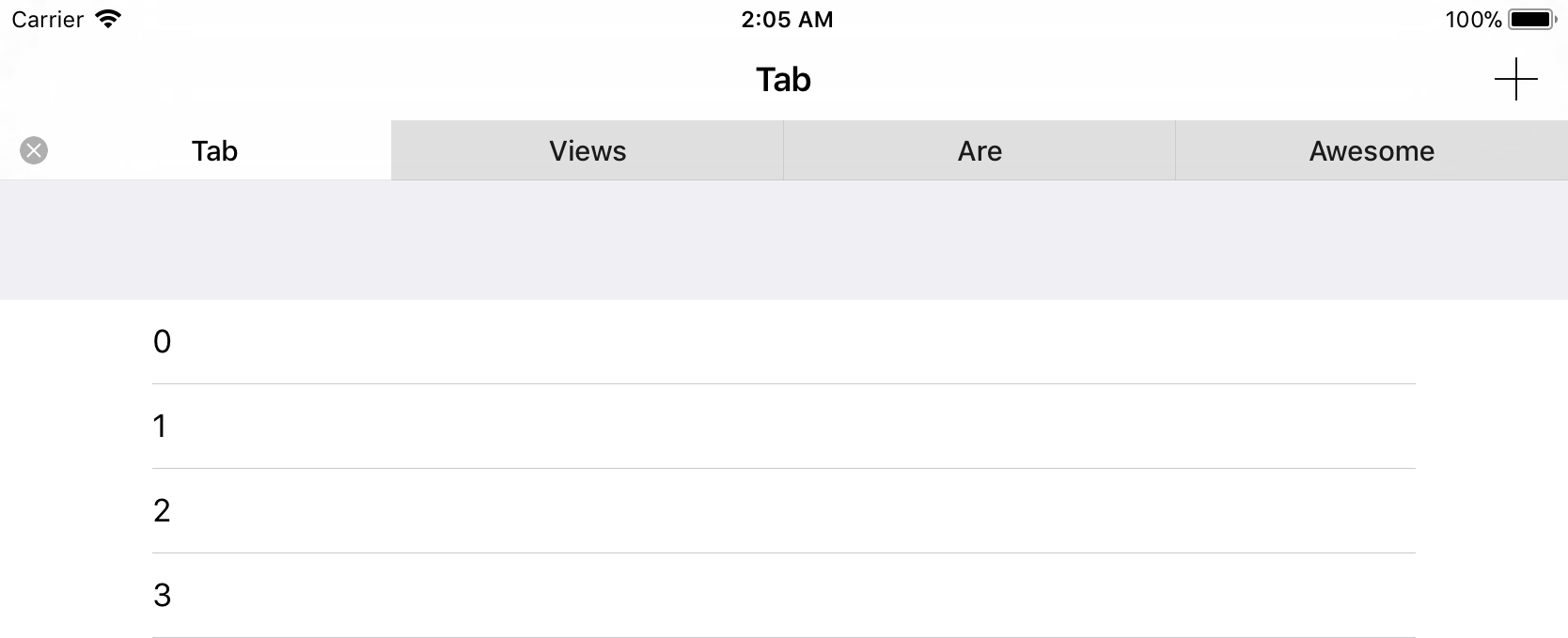The height and width of the screenshot is (638, 1568).
Task: Switch to the Views tab
Action: point(588,150)
